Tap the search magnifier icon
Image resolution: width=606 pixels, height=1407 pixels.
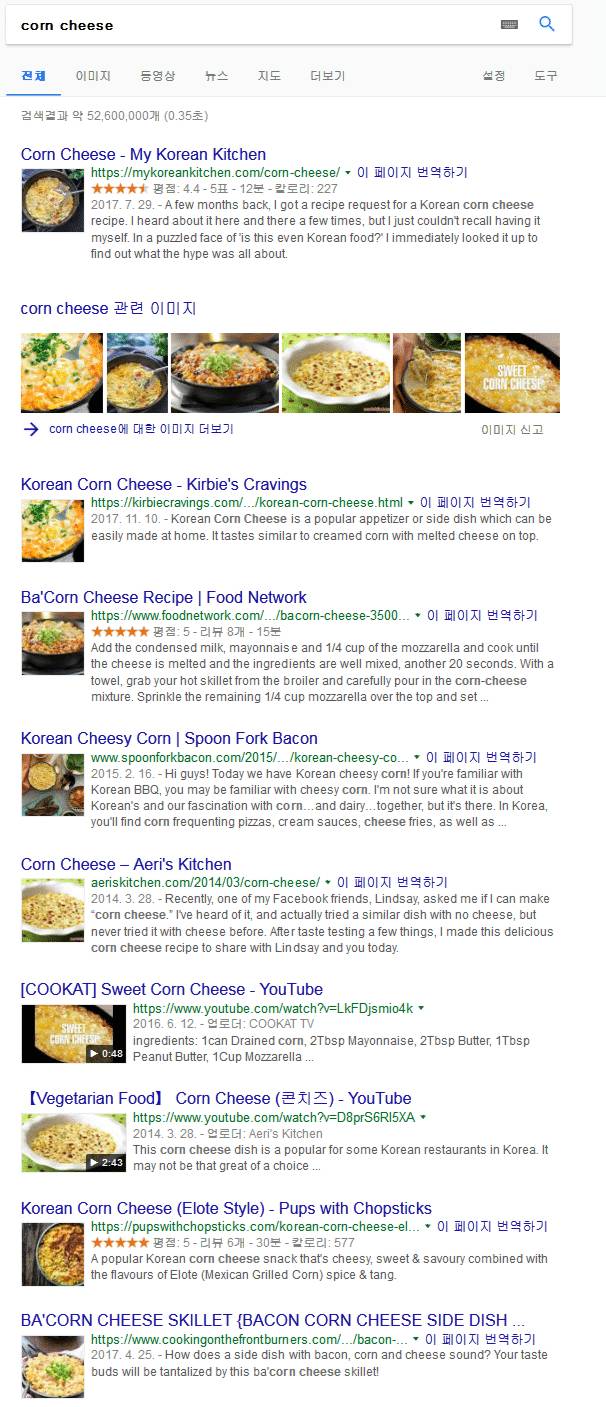[x=547, y=24]
